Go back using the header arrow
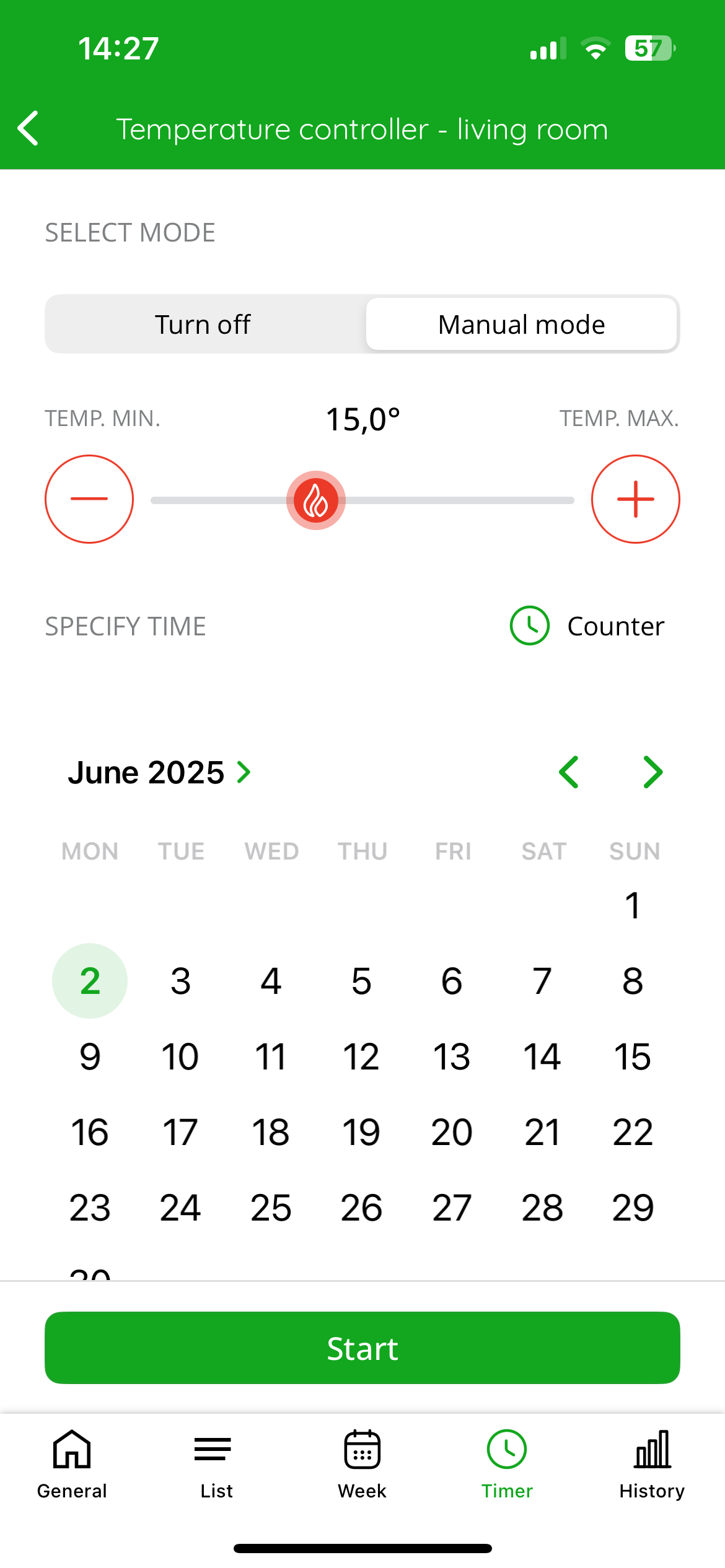 29,129
